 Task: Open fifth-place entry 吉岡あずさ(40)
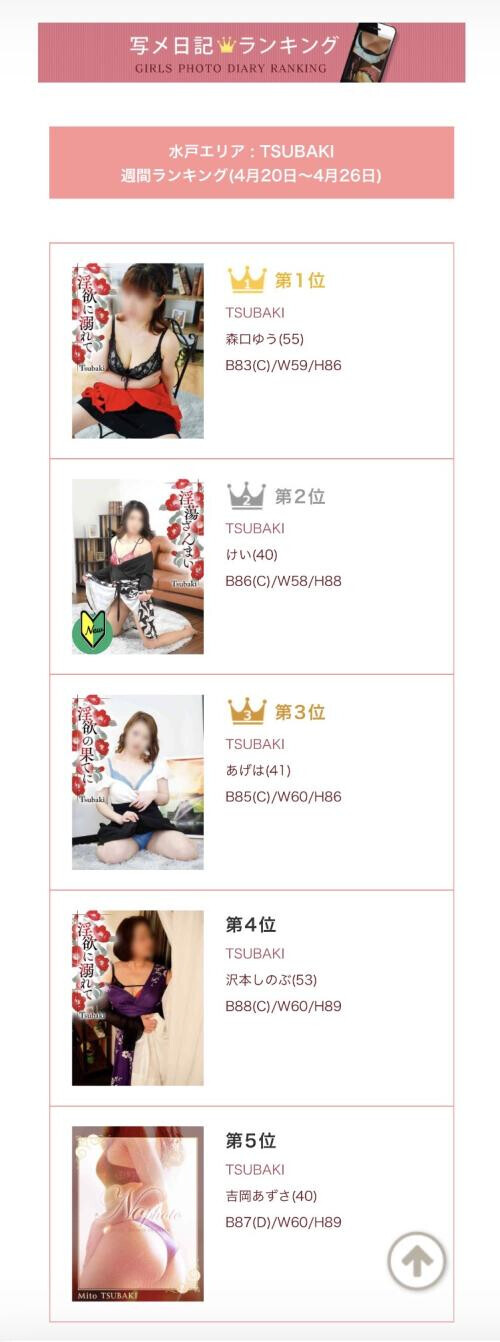point(251,1214)
